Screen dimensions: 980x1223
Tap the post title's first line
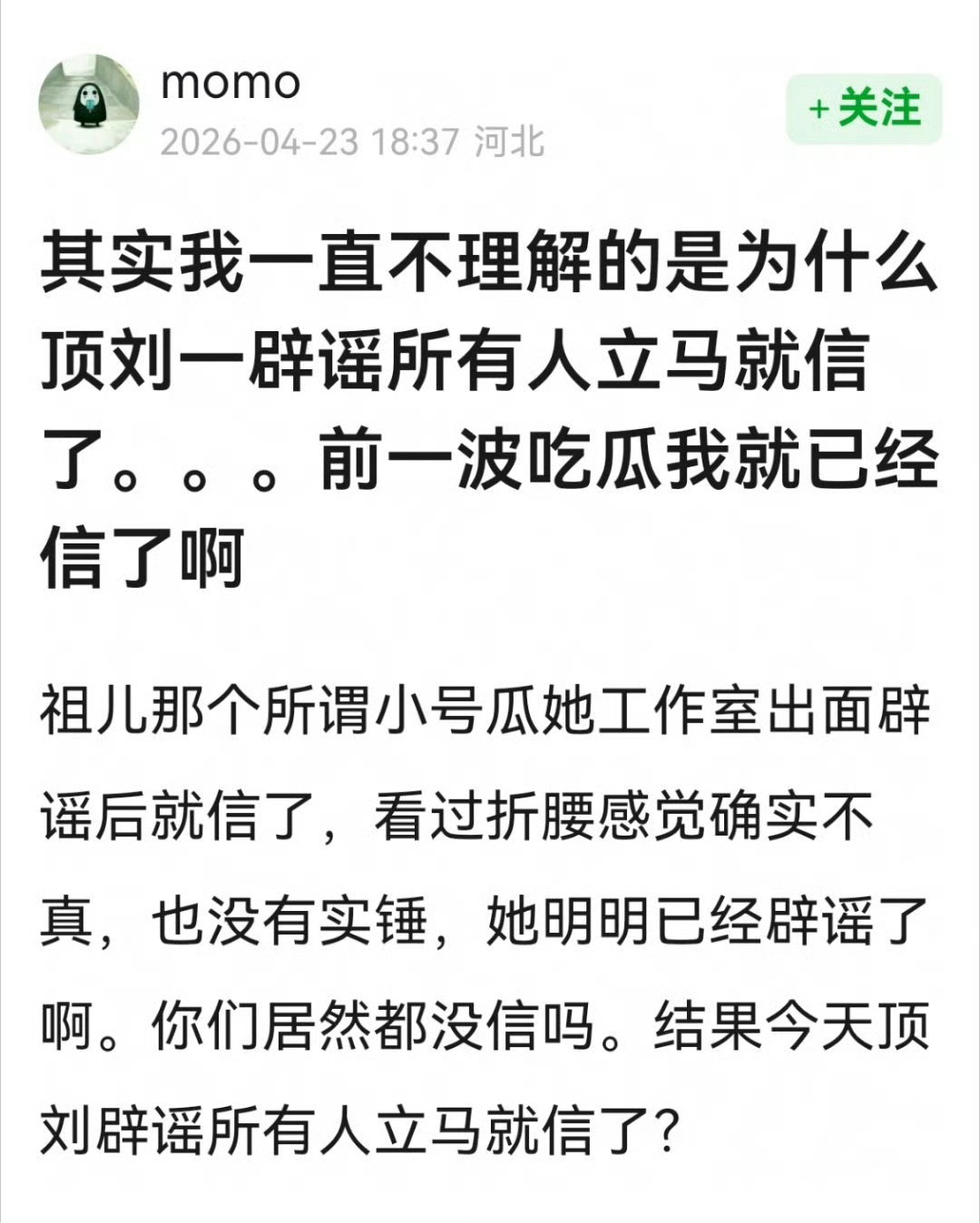tap(490, 263)
